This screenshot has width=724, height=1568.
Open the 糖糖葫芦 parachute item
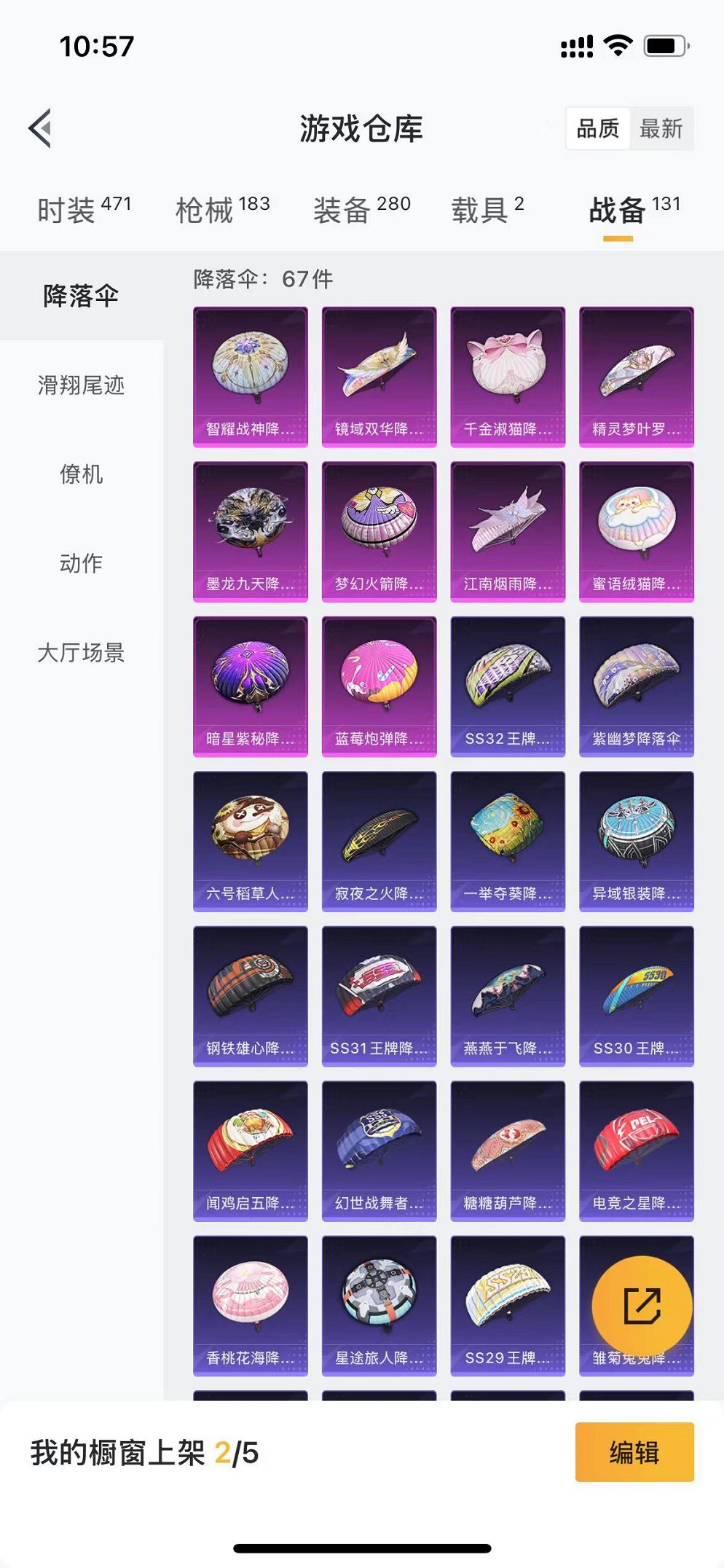tap(508, 1150)
